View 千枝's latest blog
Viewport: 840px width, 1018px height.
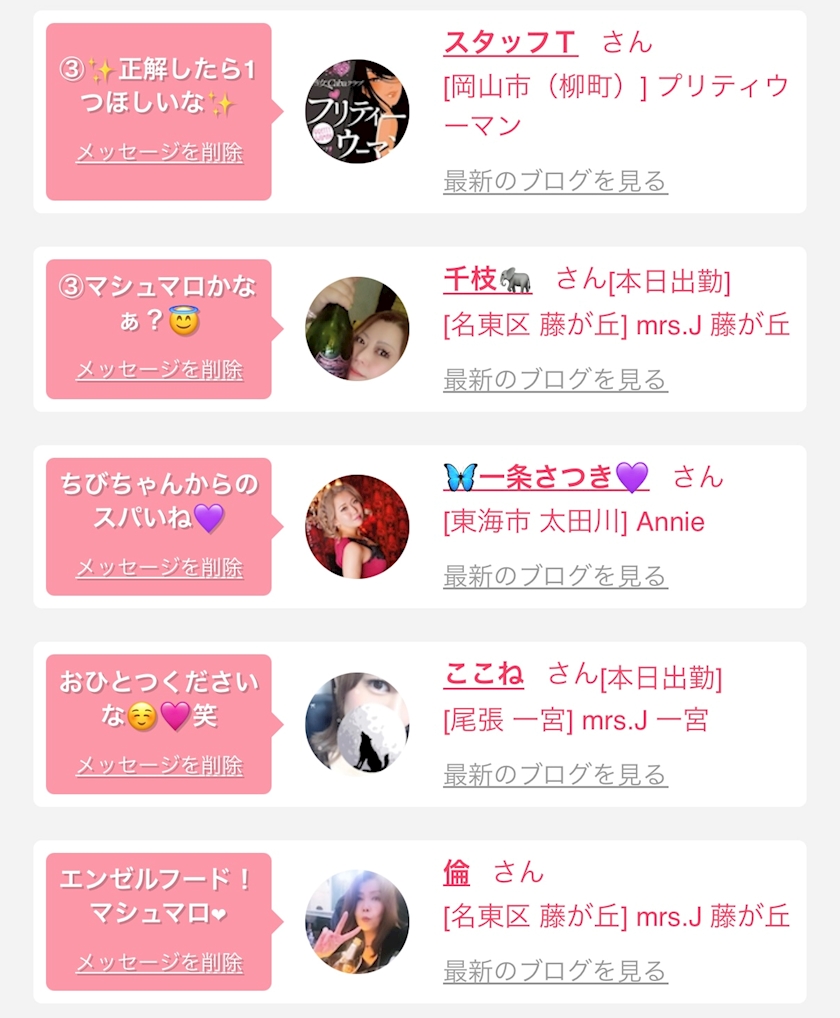(555, 379)
